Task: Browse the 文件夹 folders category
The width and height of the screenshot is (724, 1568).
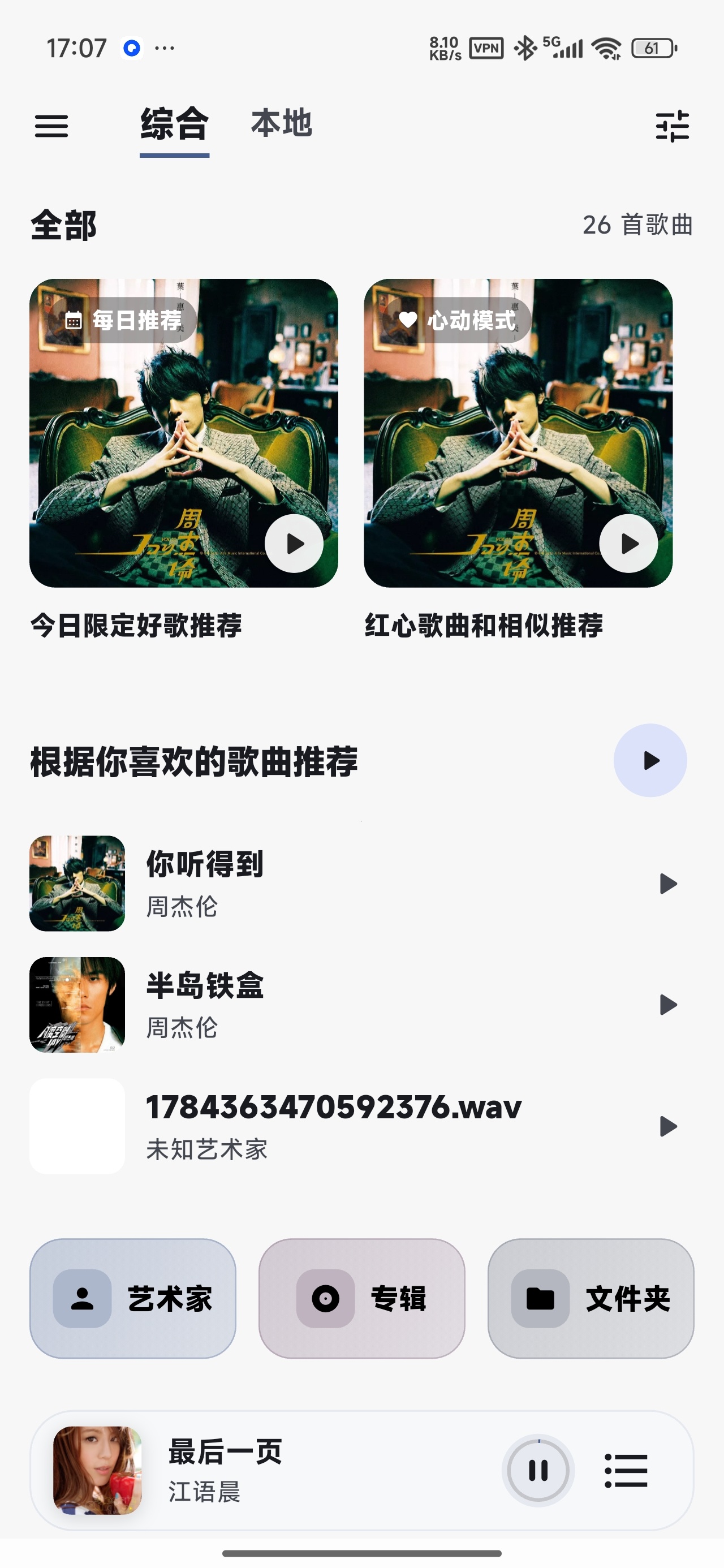Action: (591, 1298)
